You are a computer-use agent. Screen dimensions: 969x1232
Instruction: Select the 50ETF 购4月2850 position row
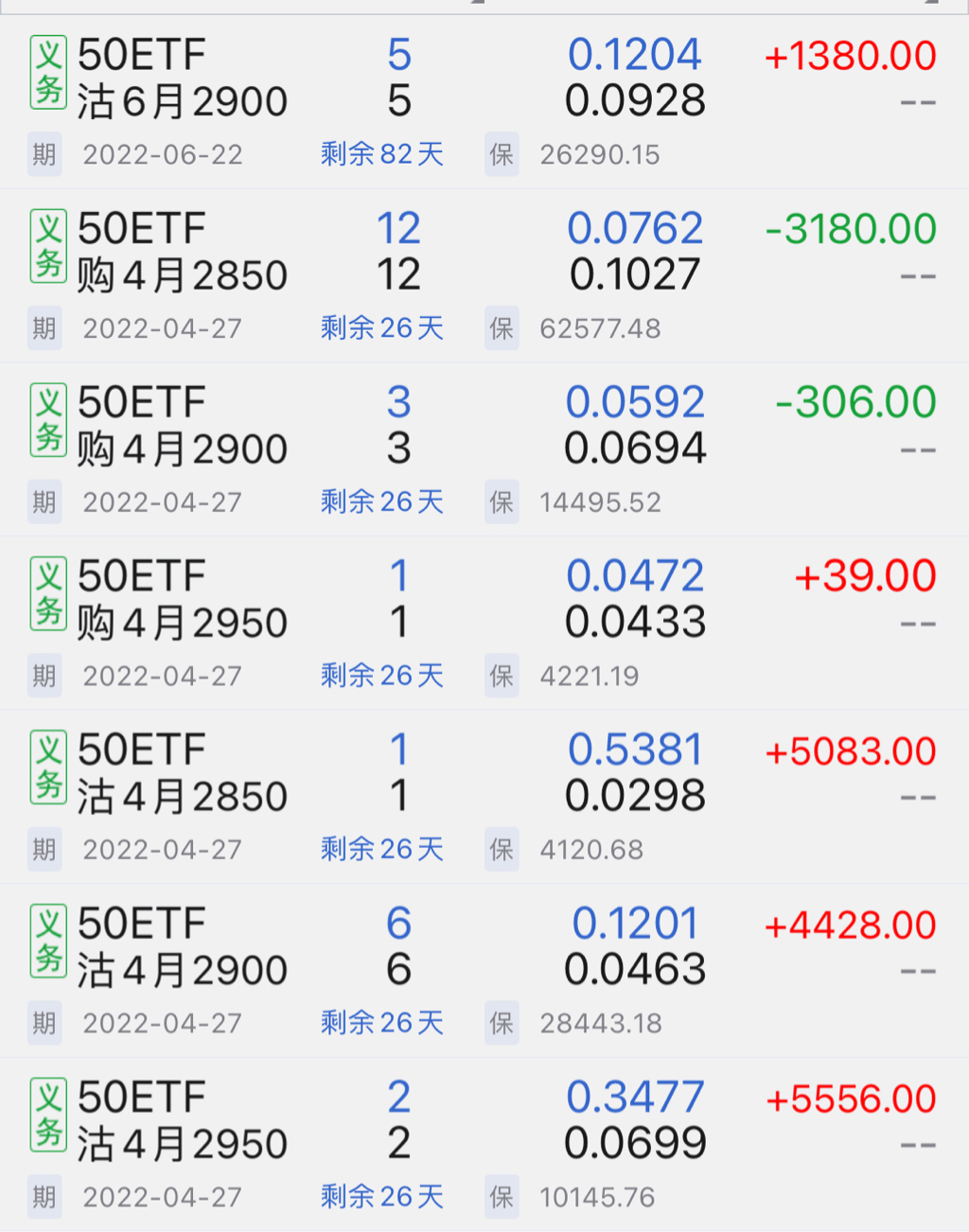[182, 253]
